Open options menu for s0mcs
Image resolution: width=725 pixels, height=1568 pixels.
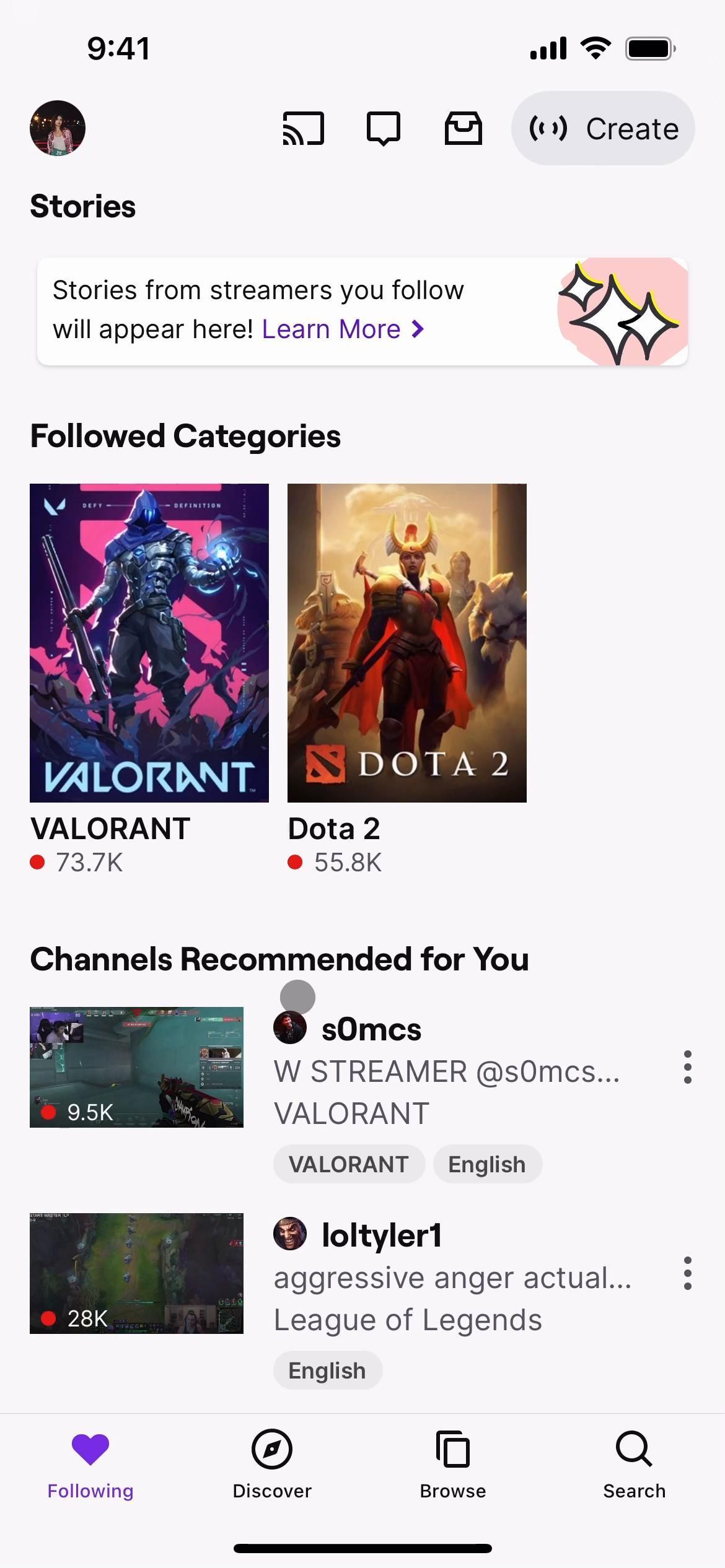click(687, 1067)
